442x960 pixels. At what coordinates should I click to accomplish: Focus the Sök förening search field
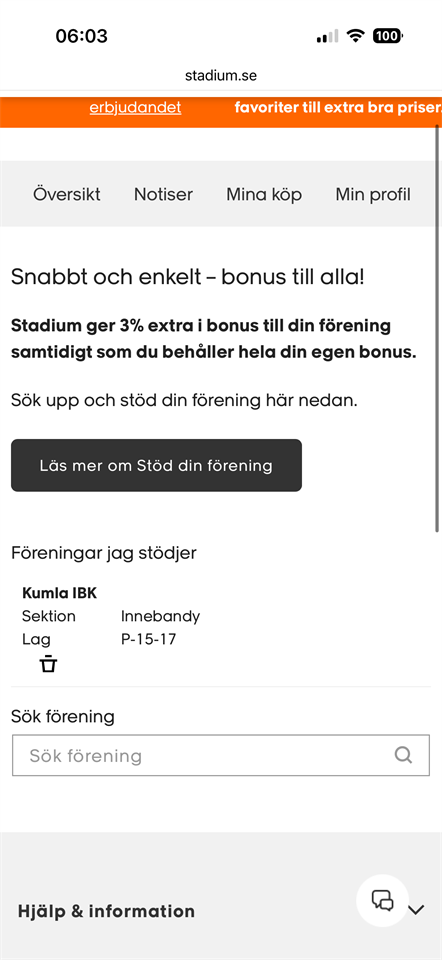pos(221,756)
